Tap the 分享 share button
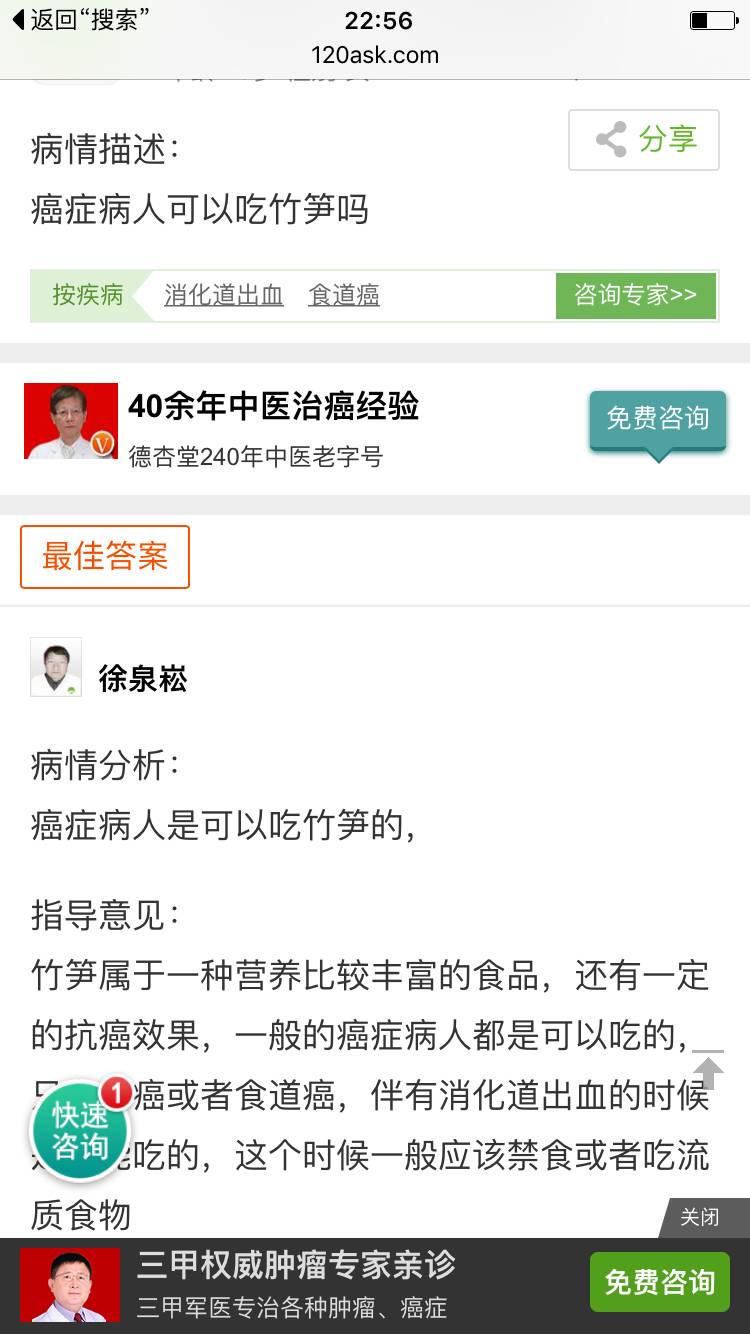This screenshot has width=750, height=1334. pyautogui.click(x=644, y=140)
